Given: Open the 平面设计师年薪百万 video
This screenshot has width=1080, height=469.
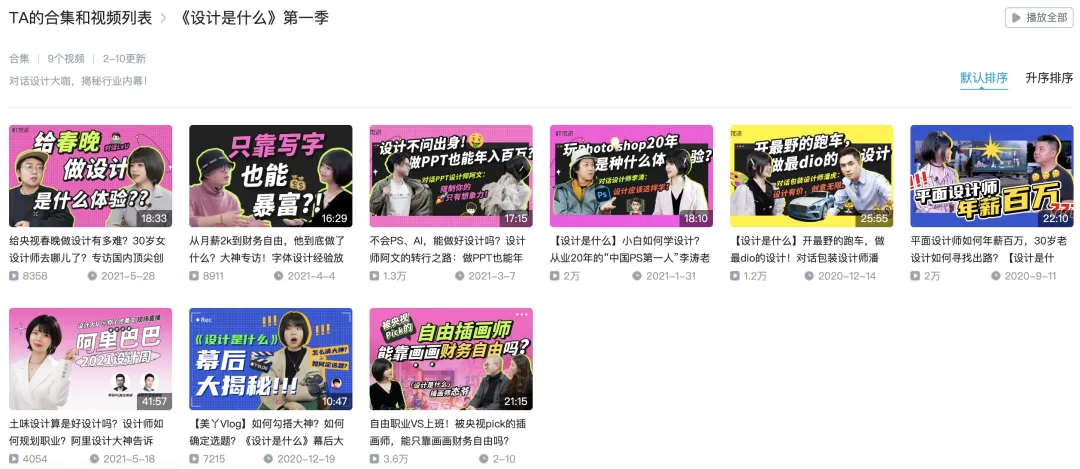Looking at the screenshot, I should click(991, 176).
